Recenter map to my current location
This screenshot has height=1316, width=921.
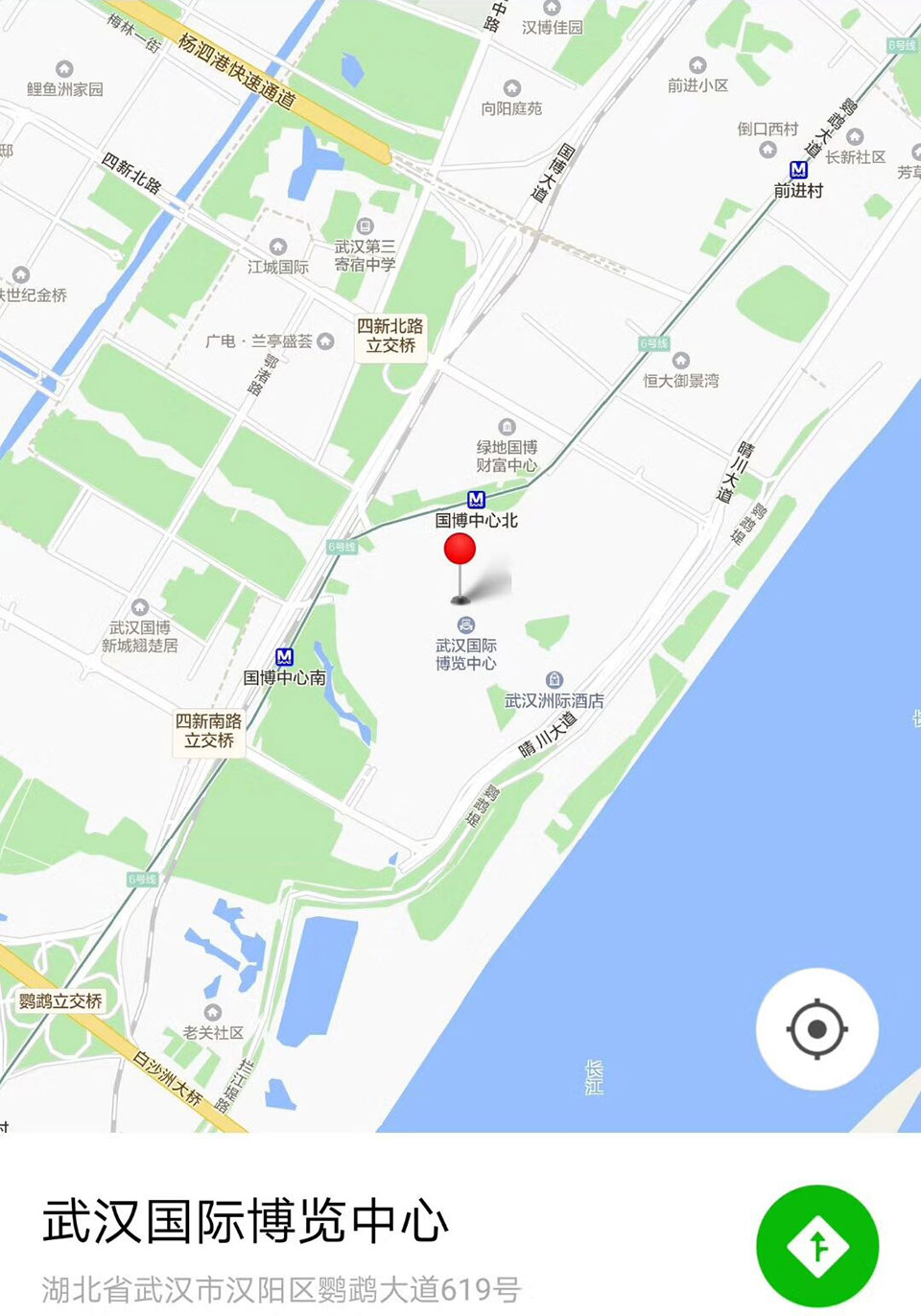pos(817,1029)
